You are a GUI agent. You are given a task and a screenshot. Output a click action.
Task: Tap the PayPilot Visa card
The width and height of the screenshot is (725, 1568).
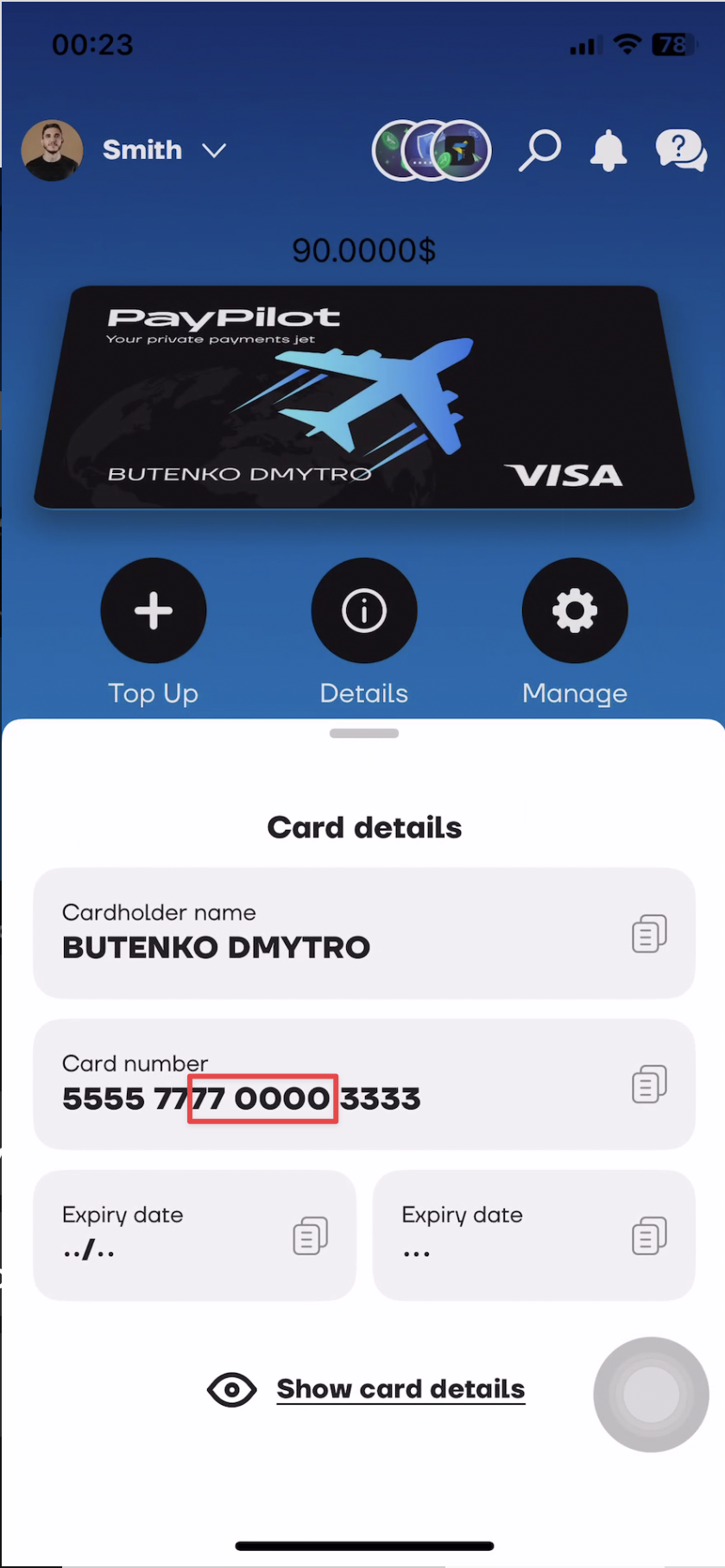point(364,397)
